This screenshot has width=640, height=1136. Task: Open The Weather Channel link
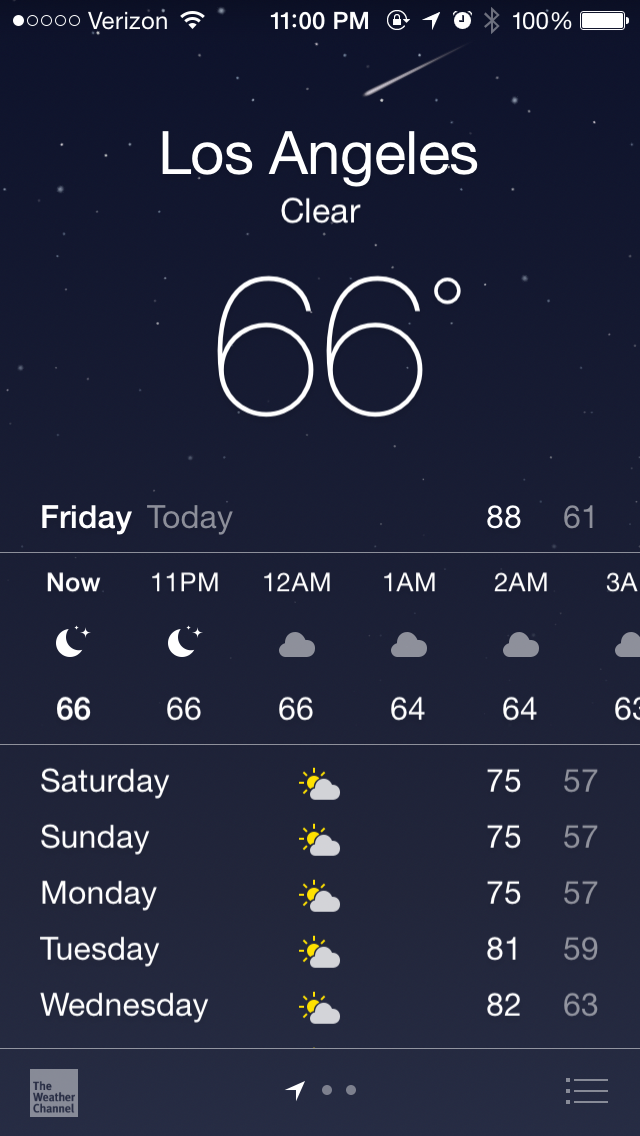[54, 1092]
